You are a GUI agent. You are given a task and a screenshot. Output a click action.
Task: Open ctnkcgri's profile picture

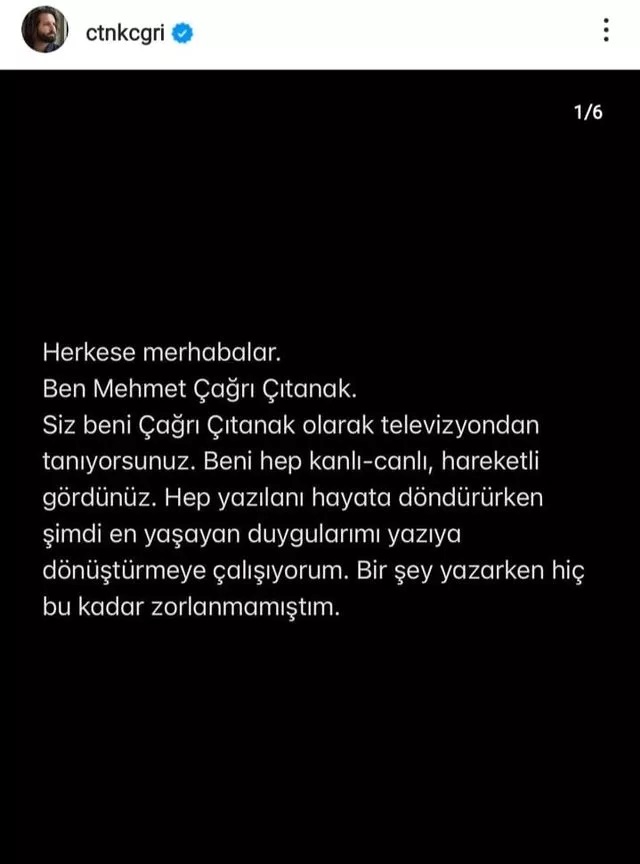coord(45,30)
